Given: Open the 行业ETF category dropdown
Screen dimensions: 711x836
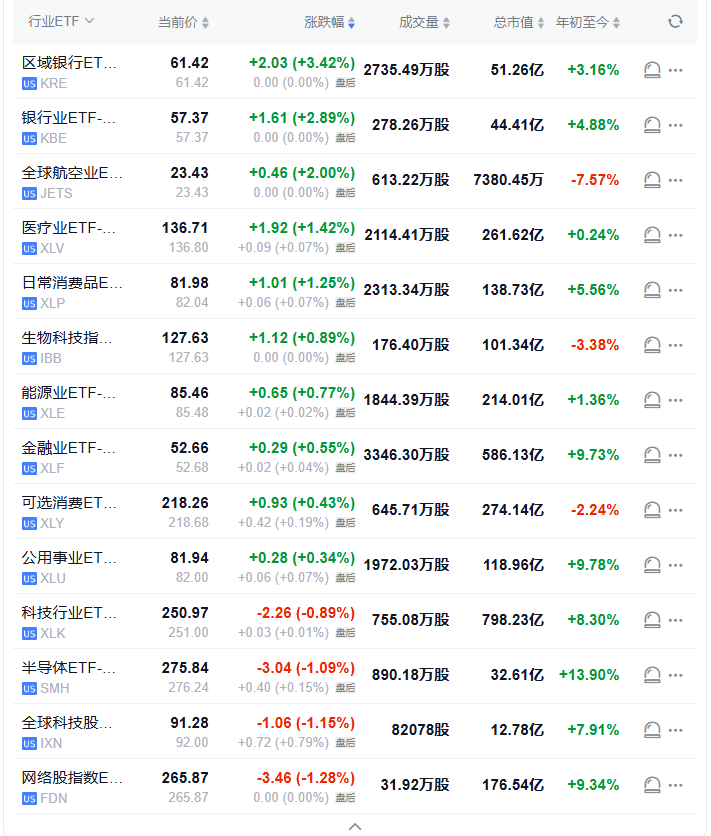Looking at the screenshot, I should click(61, 21).
